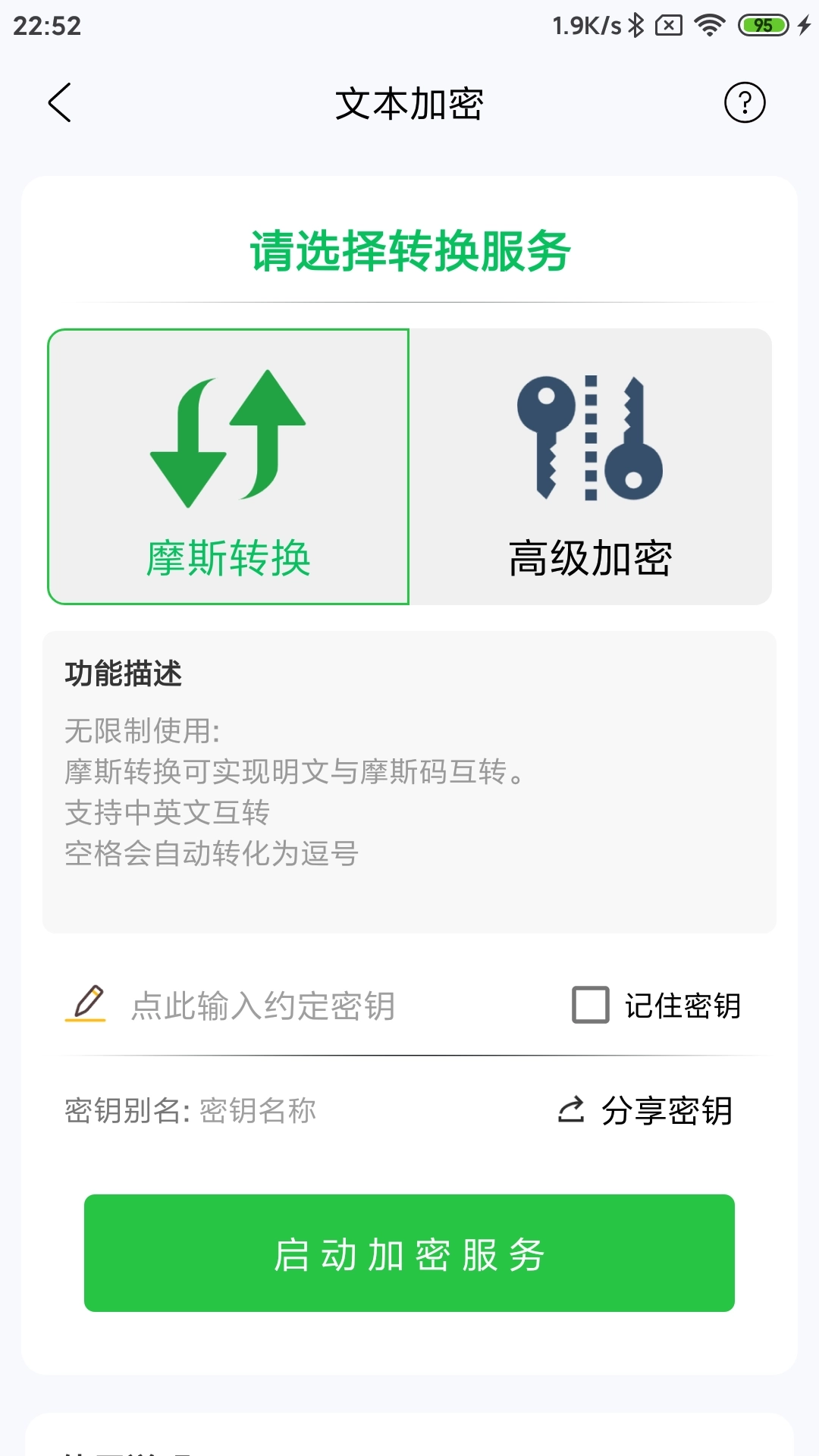
Task: Open the 高级加密 tab label
Action: click(590, 559)
